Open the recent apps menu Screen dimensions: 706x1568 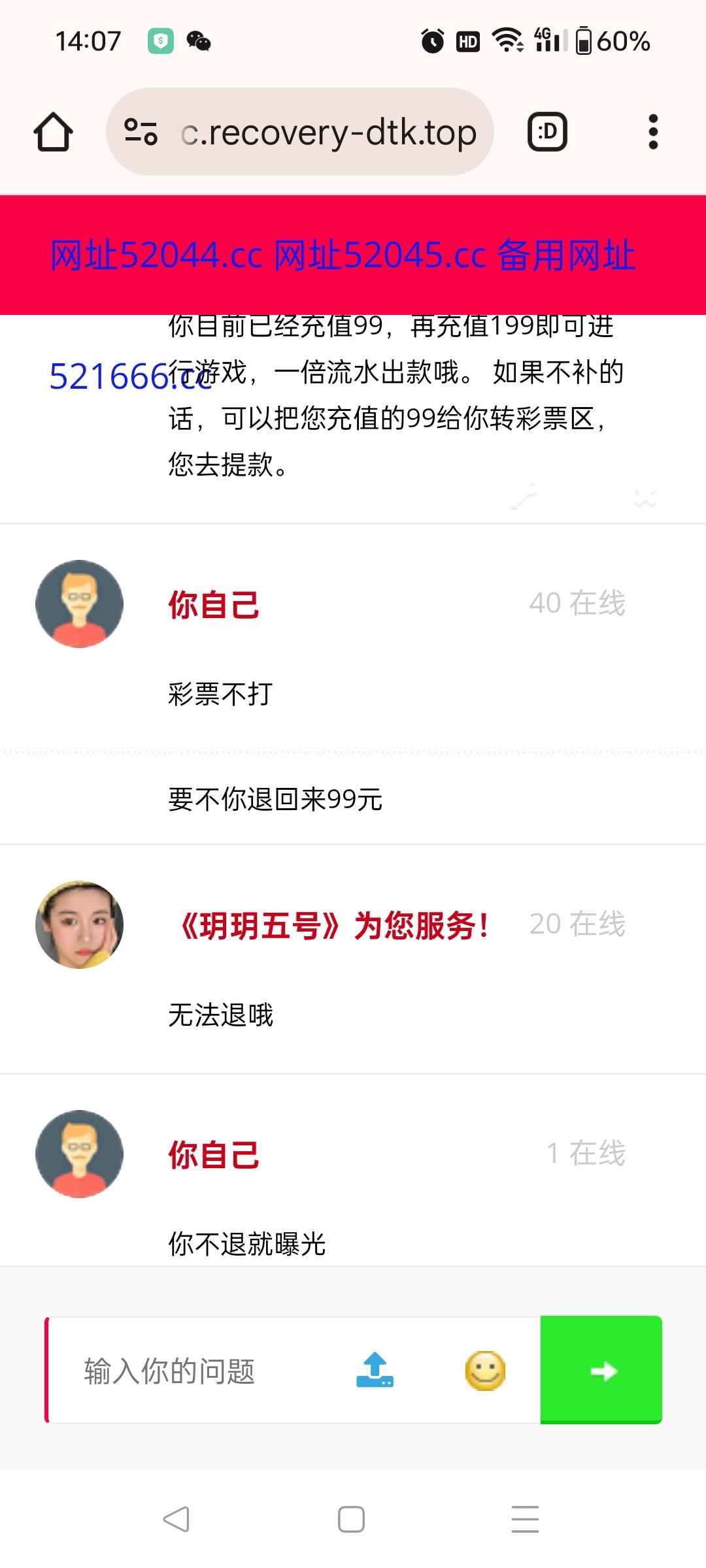tap(525, 1520)
